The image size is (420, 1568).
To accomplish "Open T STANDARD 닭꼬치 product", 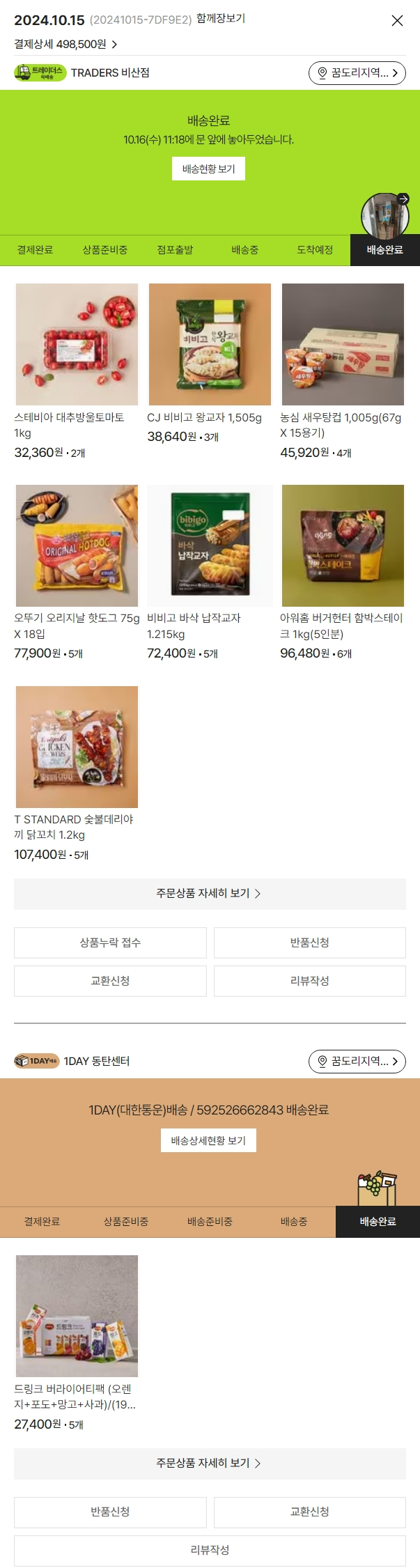I will [77, 747].
